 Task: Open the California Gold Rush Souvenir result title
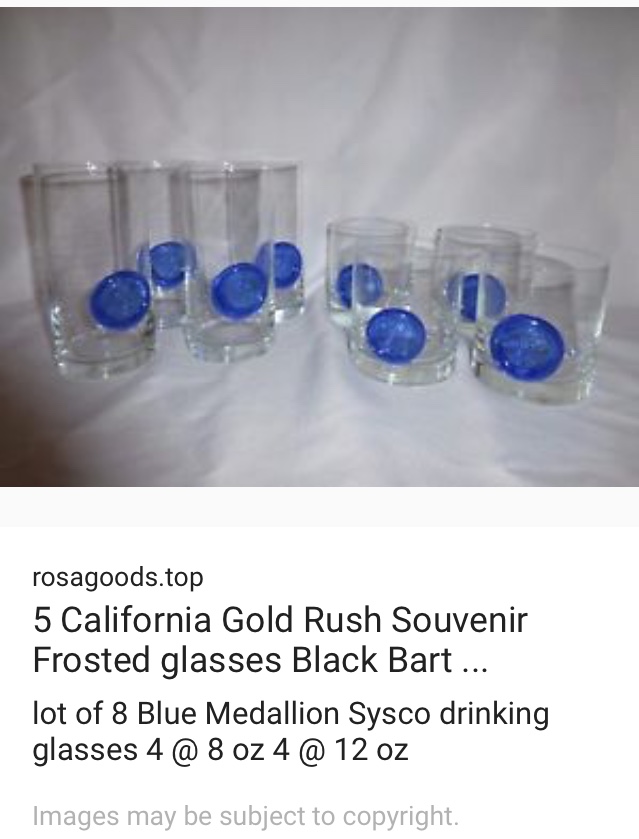pyautogui.click(x=280, y=640)
